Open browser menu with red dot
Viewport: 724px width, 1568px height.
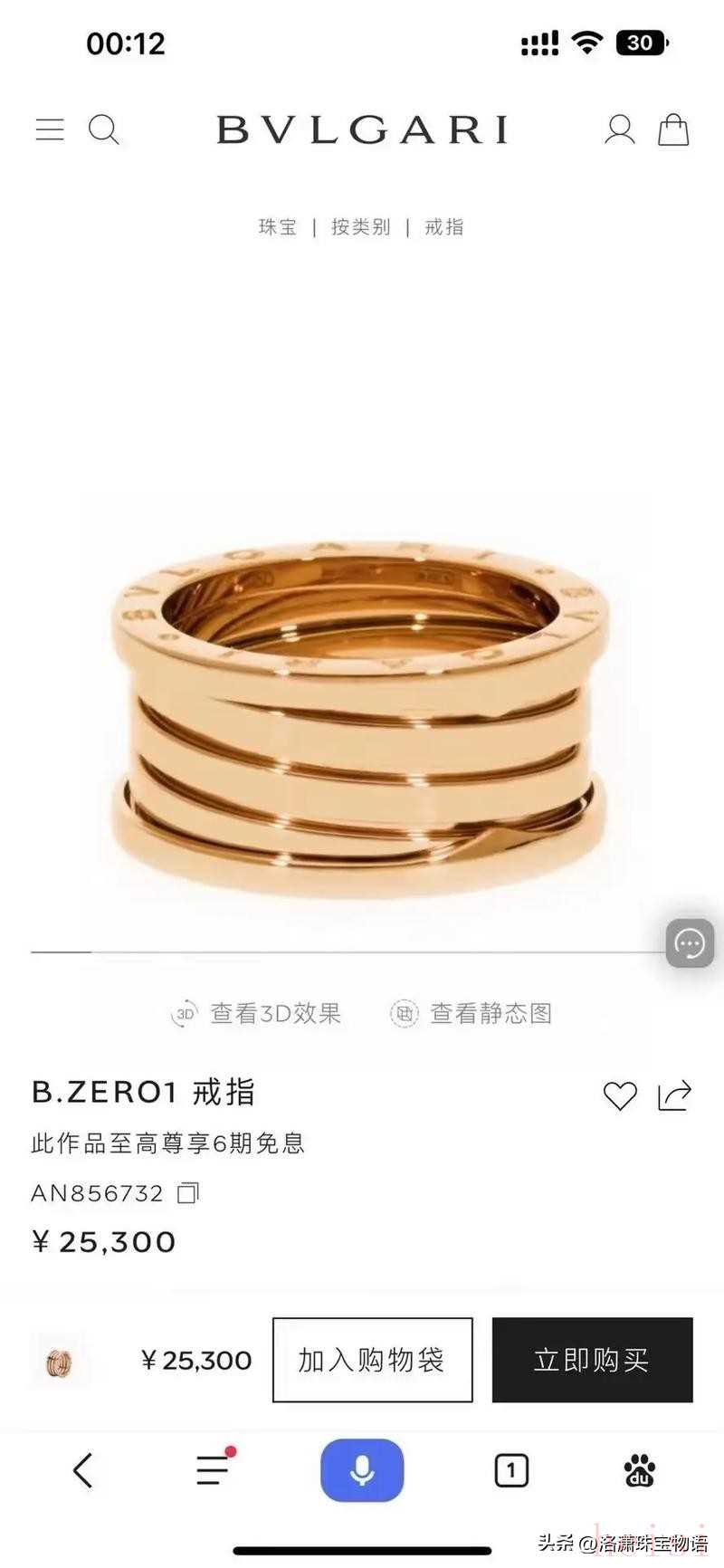tap(214, 1469)
